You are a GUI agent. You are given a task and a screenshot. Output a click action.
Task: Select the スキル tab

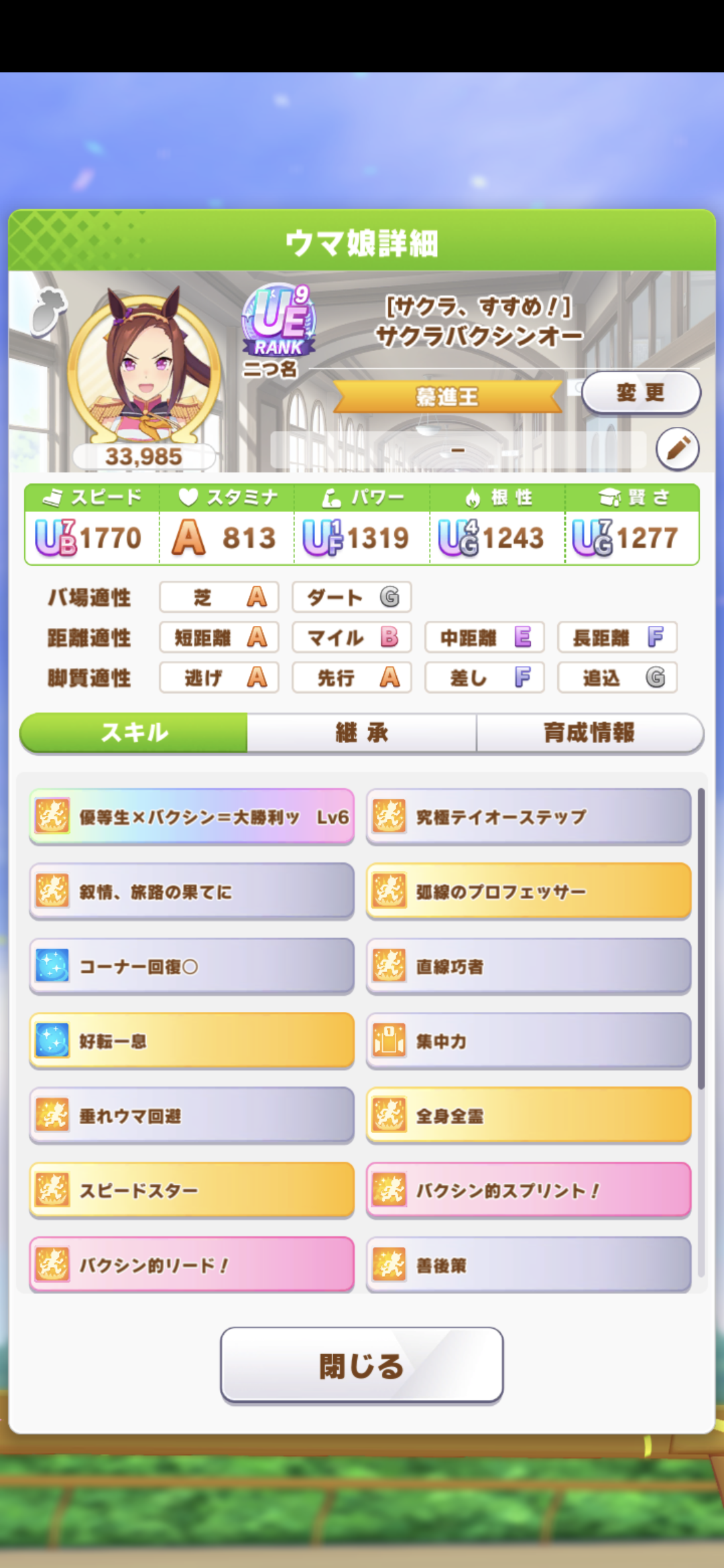click(x=134, y=732)
